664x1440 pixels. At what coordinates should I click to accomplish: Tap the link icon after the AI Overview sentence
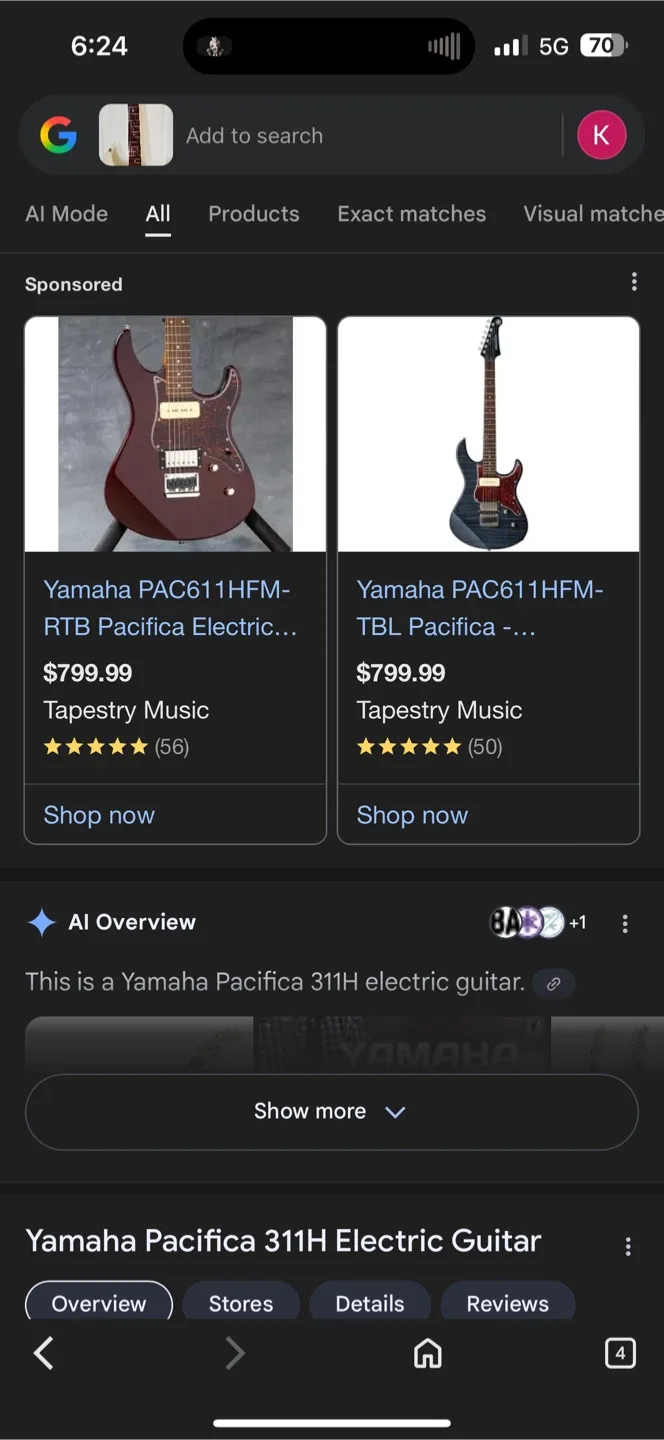pyautogui.click(x=553, y=983)
